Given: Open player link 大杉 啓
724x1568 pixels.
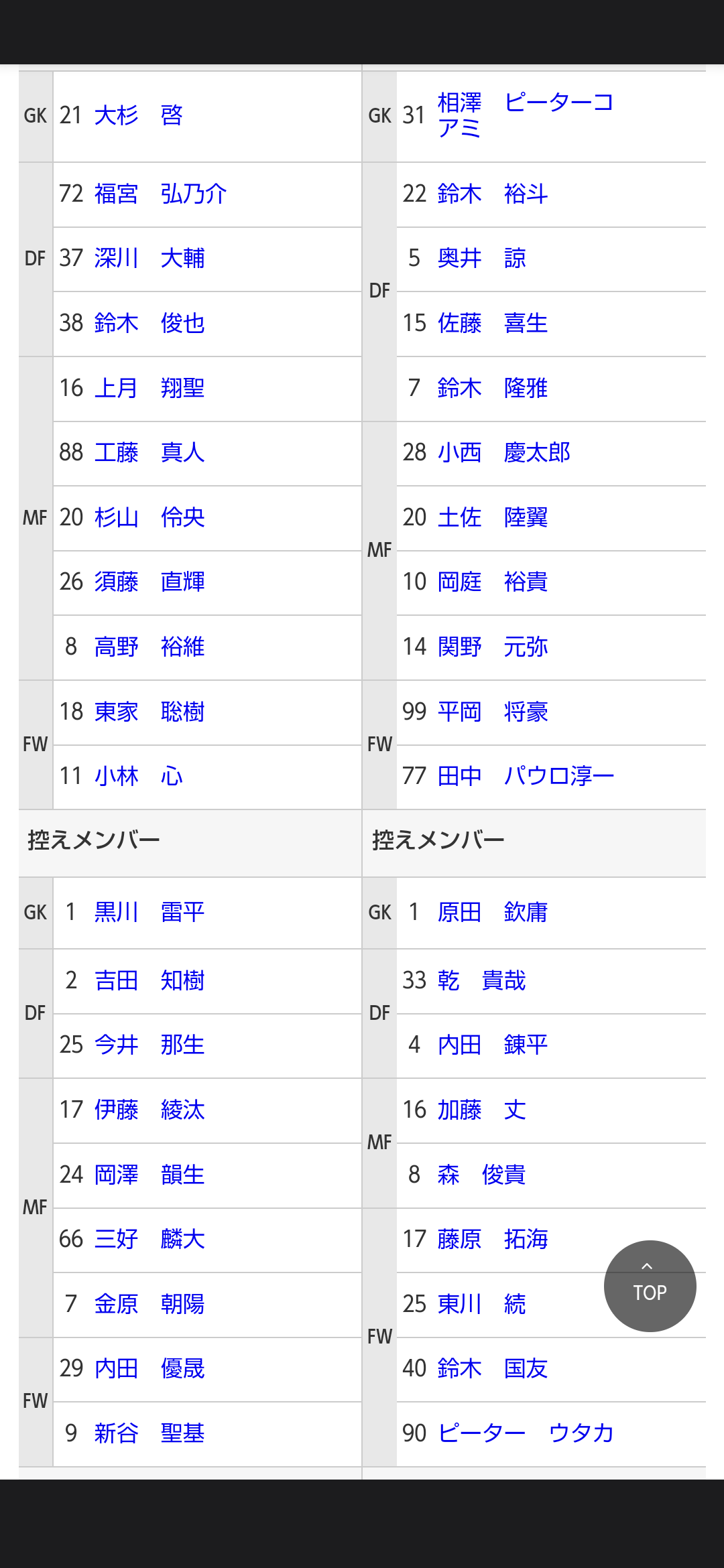Looking at the screenshot, I should (x=139, y=115).
